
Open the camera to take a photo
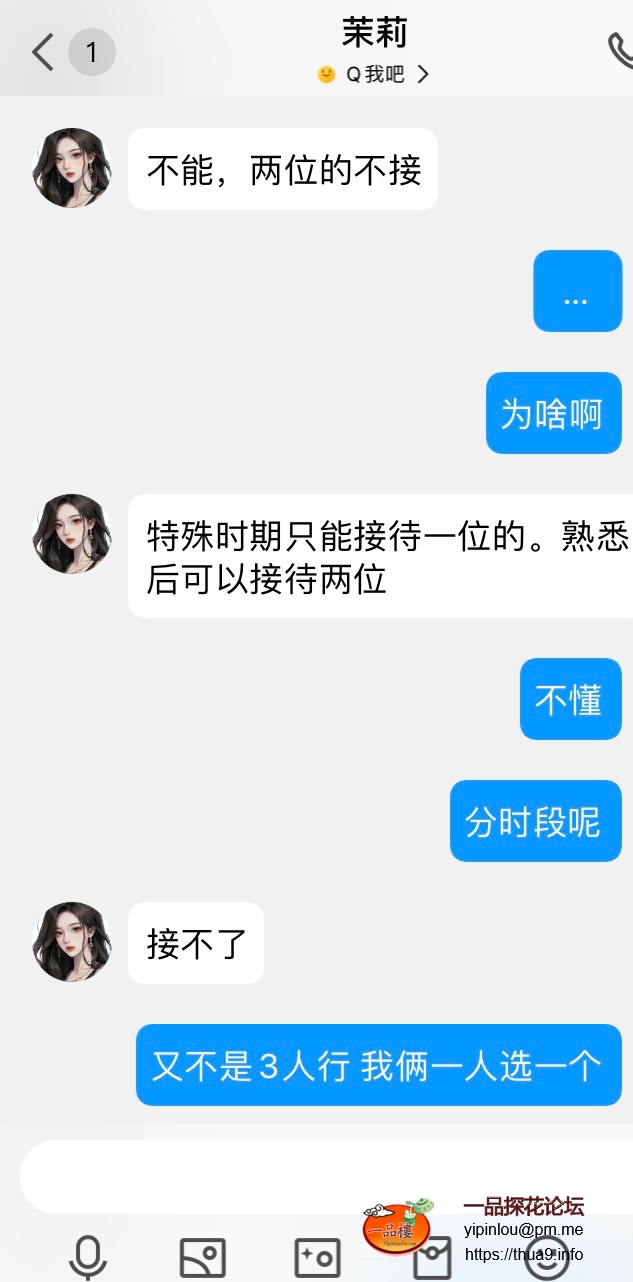tap(318, 1258)
